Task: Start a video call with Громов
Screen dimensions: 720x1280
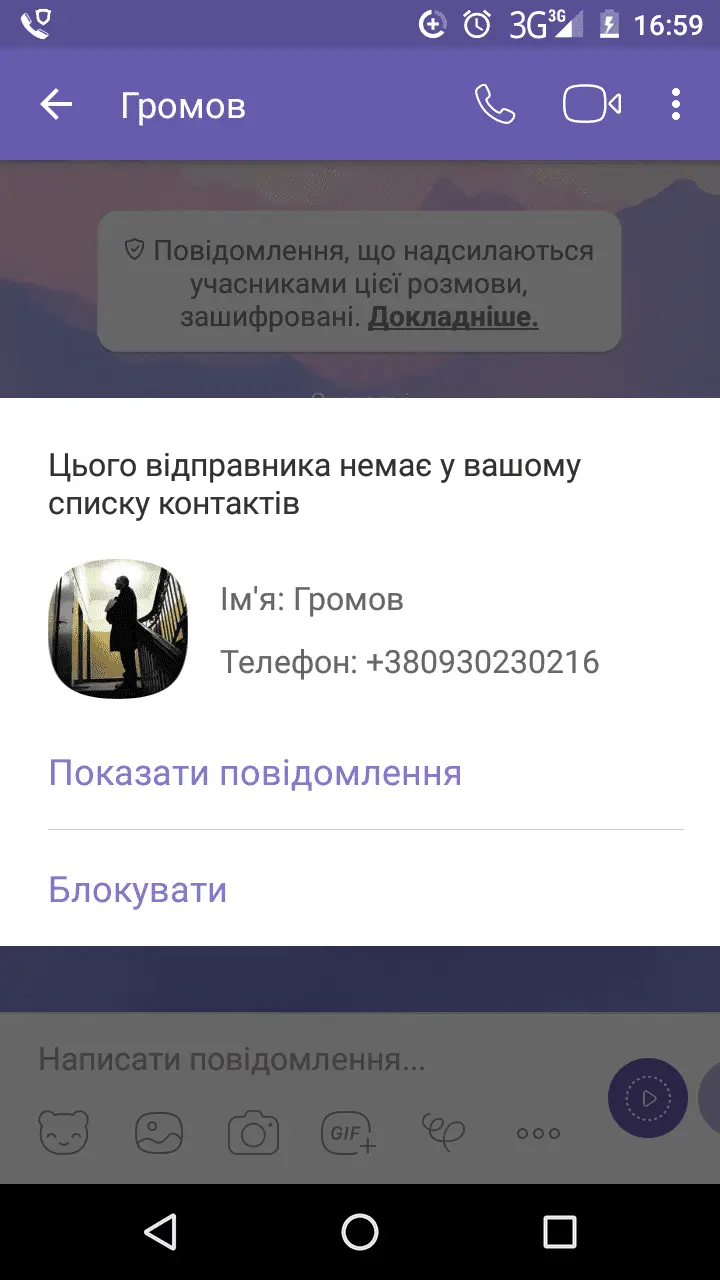Action: tap(591, 105)
